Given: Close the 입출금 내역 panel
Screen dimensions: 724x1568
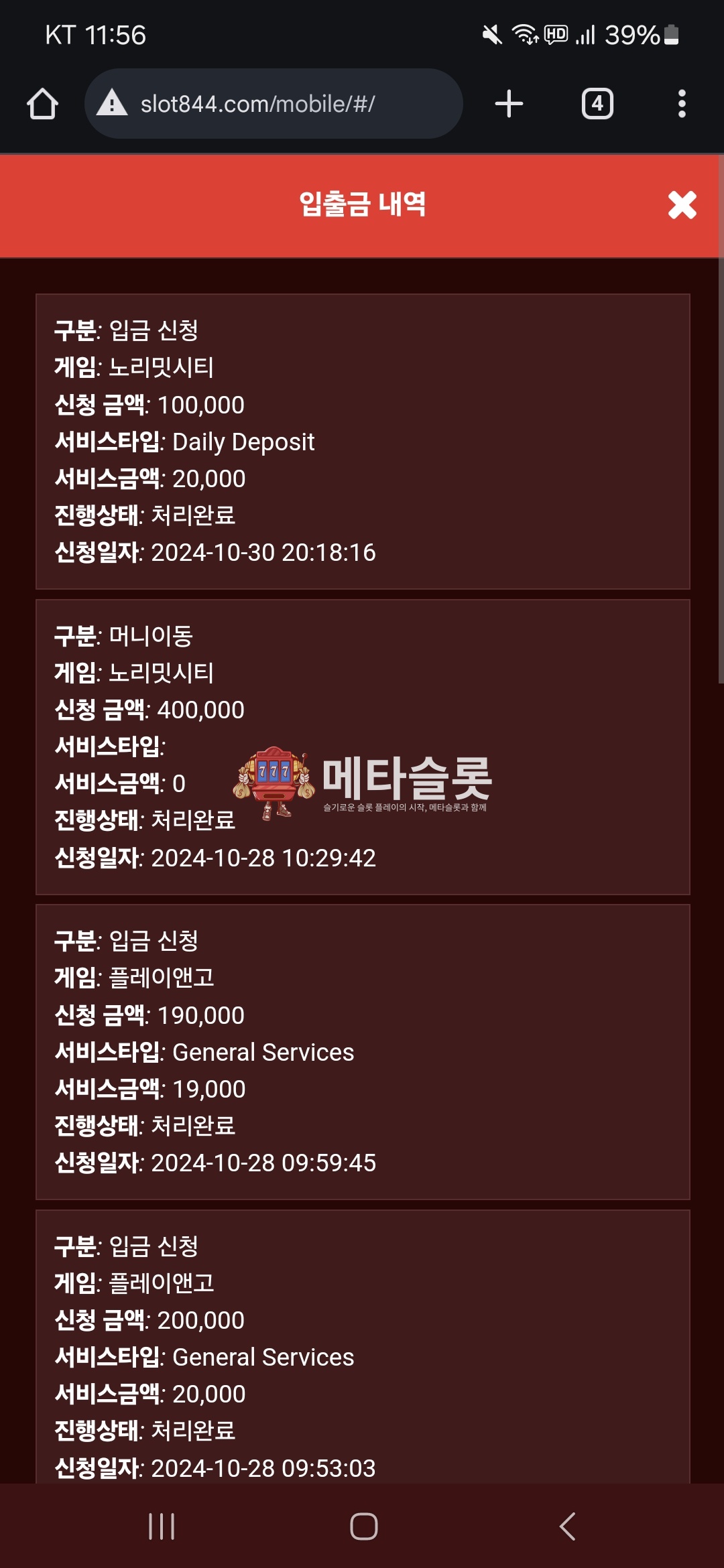Looking at the screenshot, I should click(x=682, y=205).
